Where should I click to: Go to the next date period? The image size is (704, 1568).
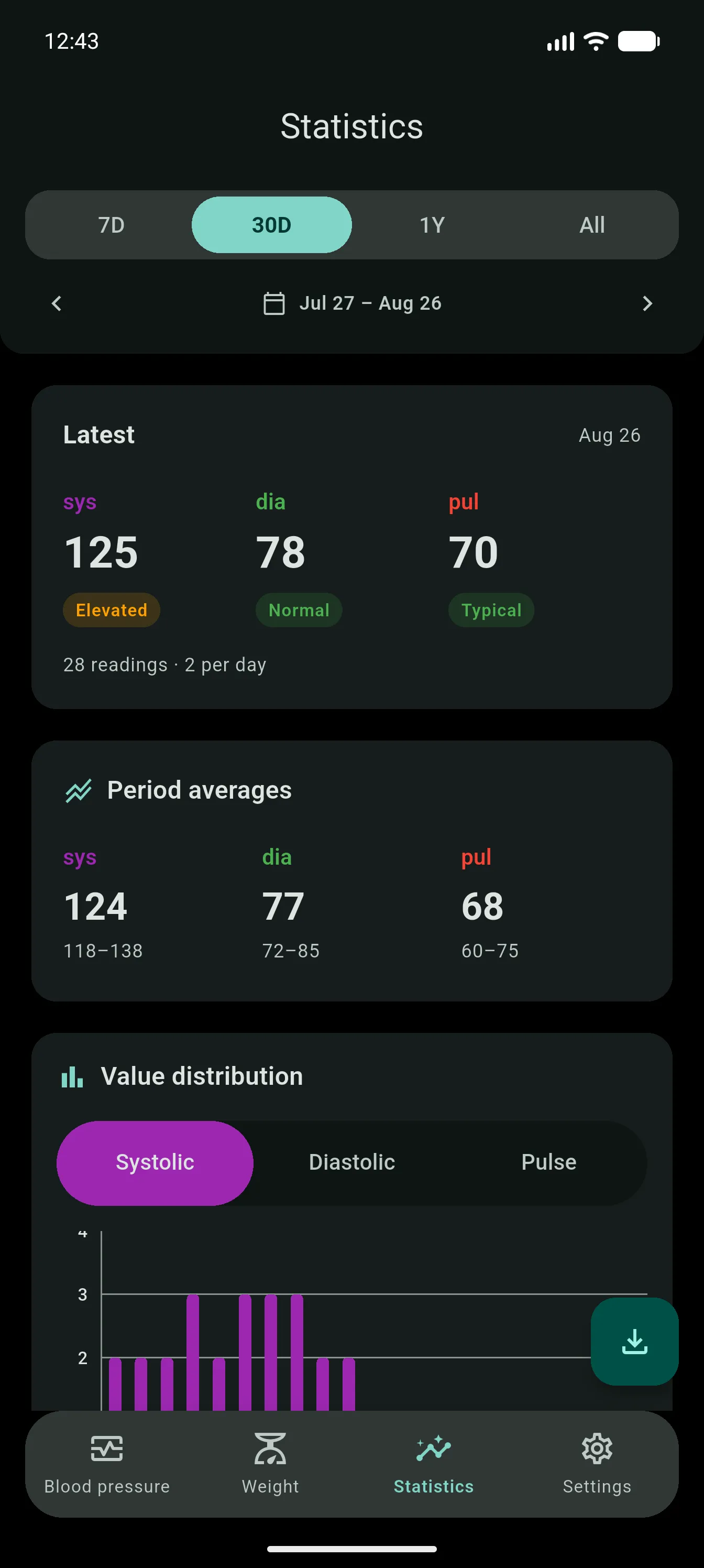(x=647, y=303)
